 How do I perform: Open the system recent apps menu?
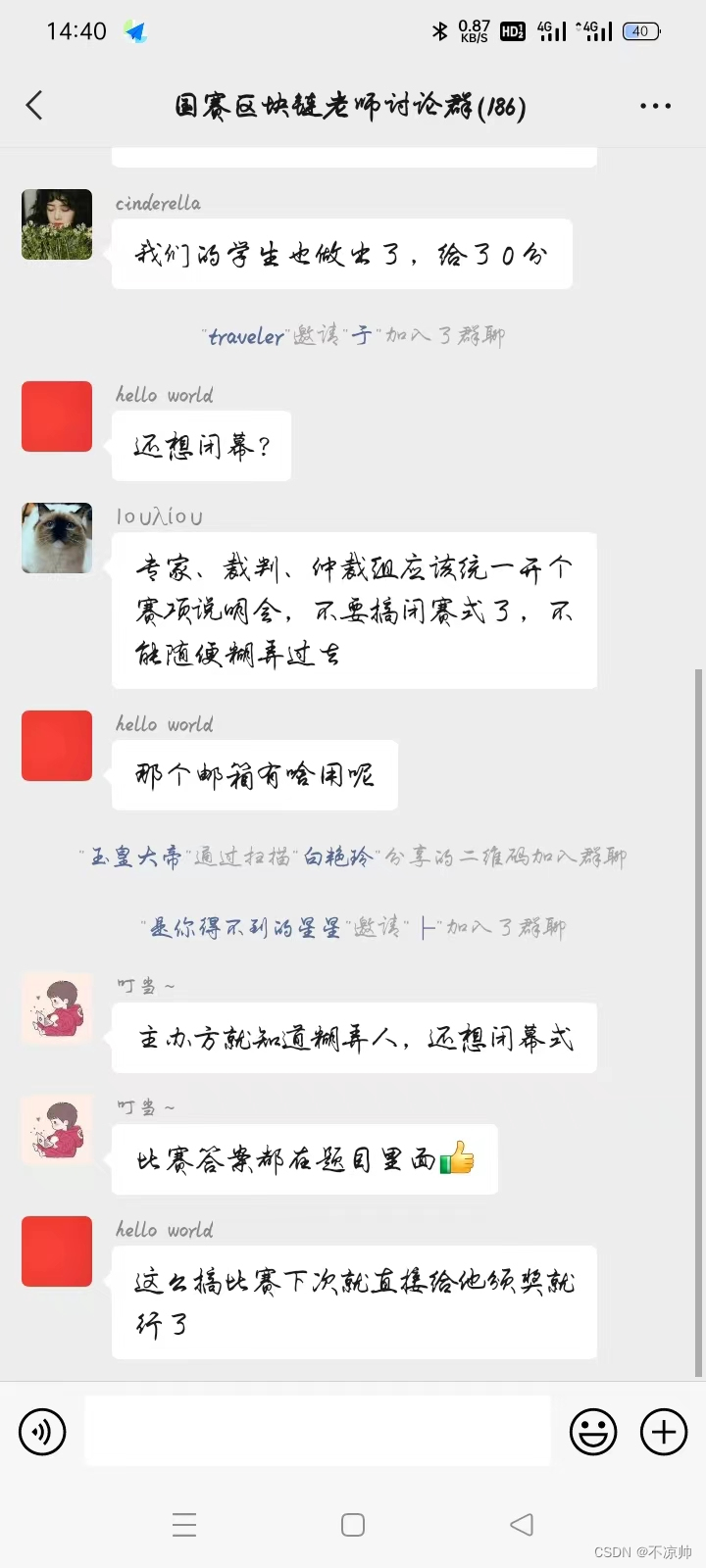(x=184, y=1525)
